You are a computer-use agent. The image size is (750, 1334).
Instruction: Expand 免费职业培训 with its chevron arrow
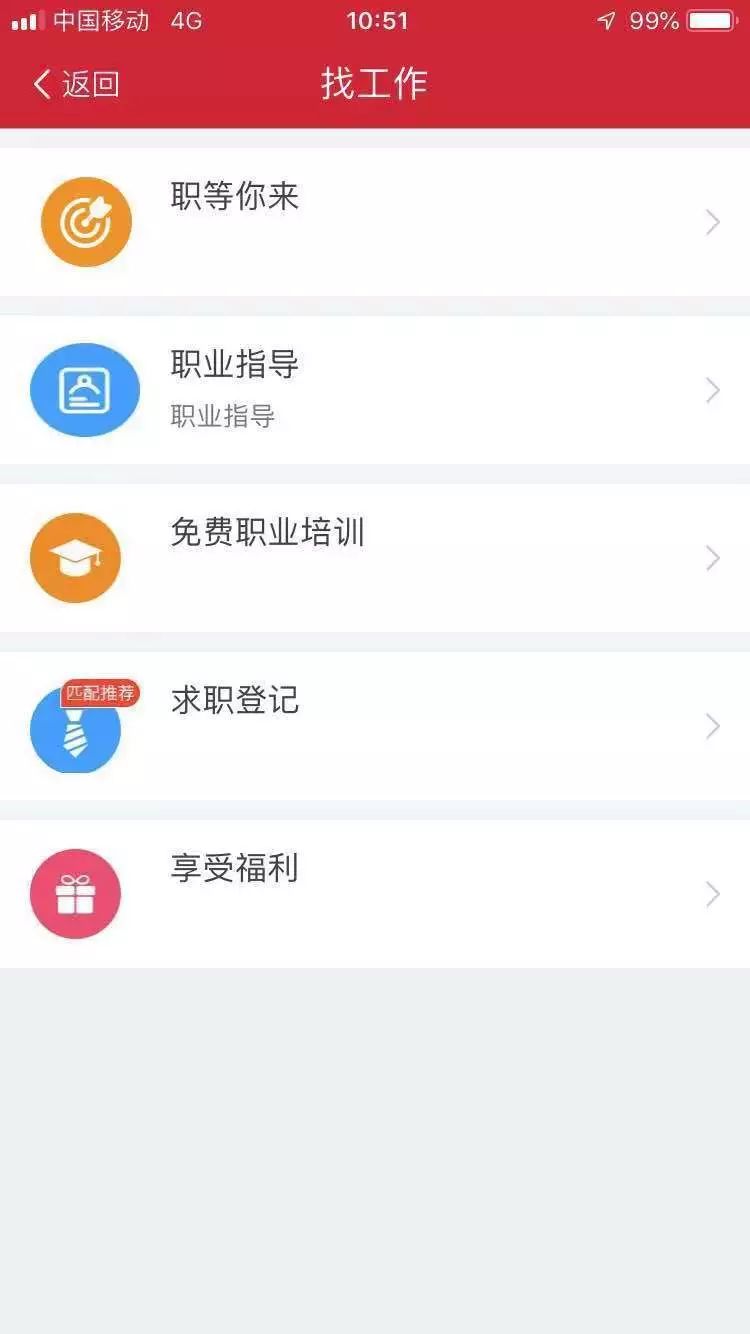[712, 558]
